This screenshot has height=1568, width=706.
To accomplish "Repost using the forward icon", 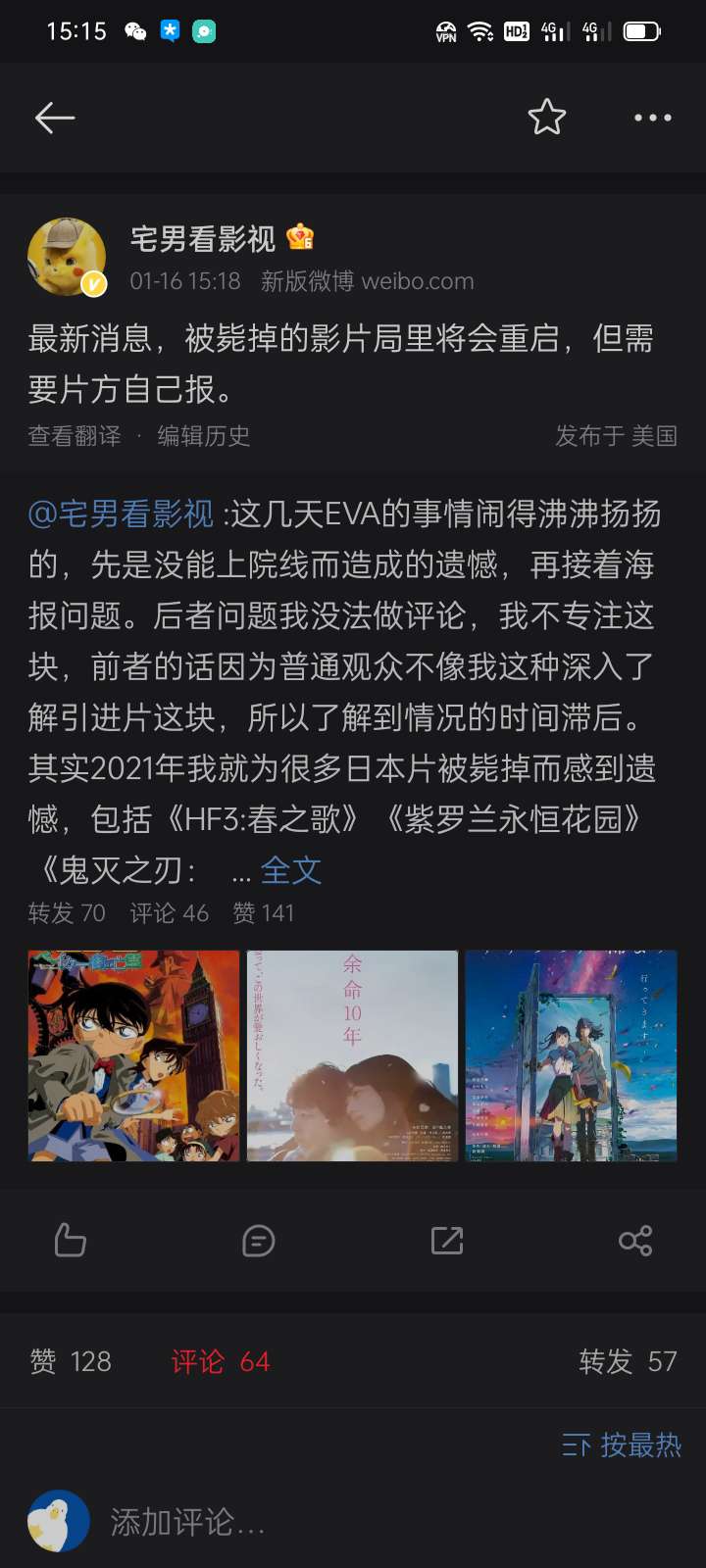I will pyautogui.click(x=447, y=1241).
